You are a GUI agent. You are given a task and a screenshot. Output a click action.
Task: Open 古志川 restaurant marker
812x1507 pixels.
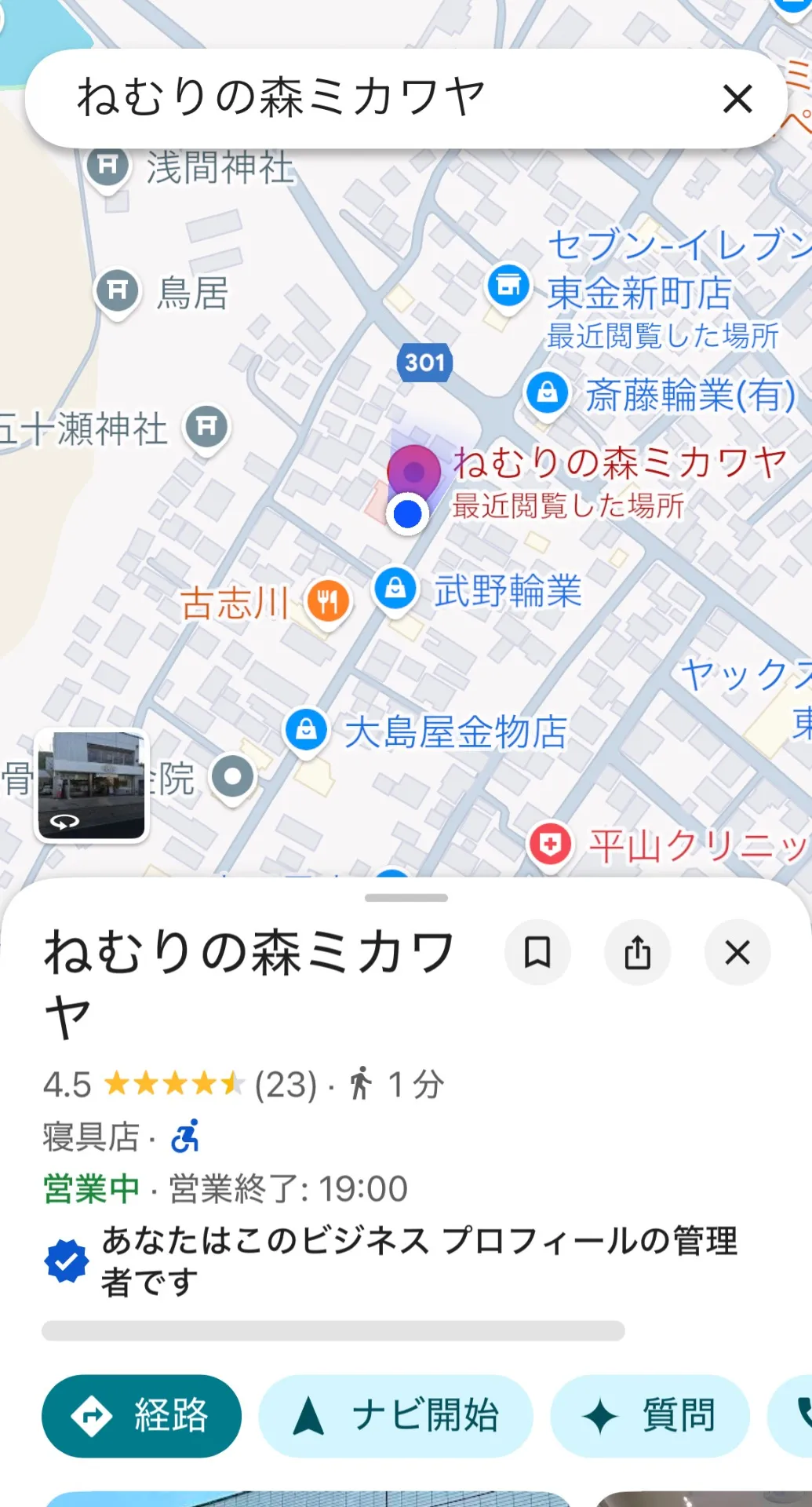click(x=328, y=603)
